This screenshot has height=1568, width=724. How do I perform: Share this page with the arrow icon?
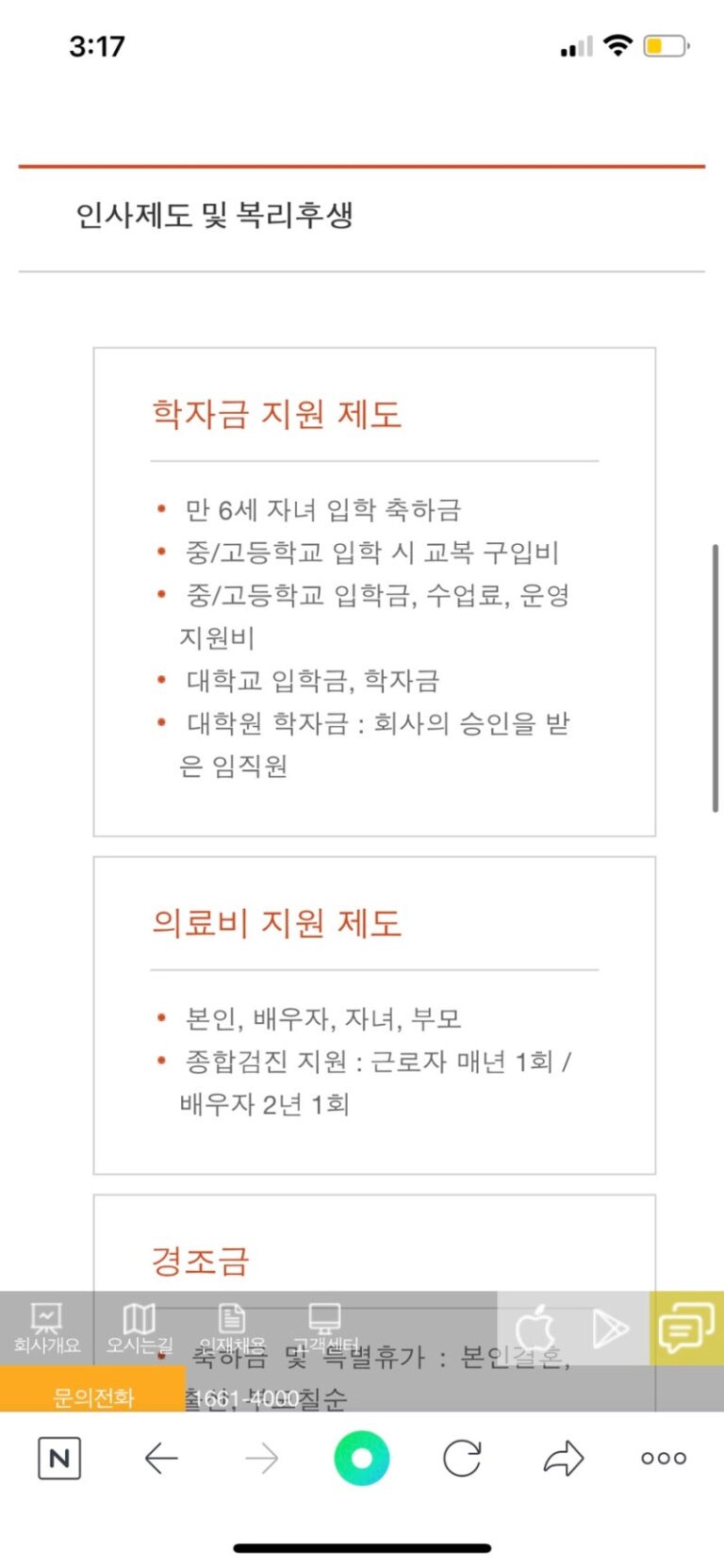[x=564, y=1459]
